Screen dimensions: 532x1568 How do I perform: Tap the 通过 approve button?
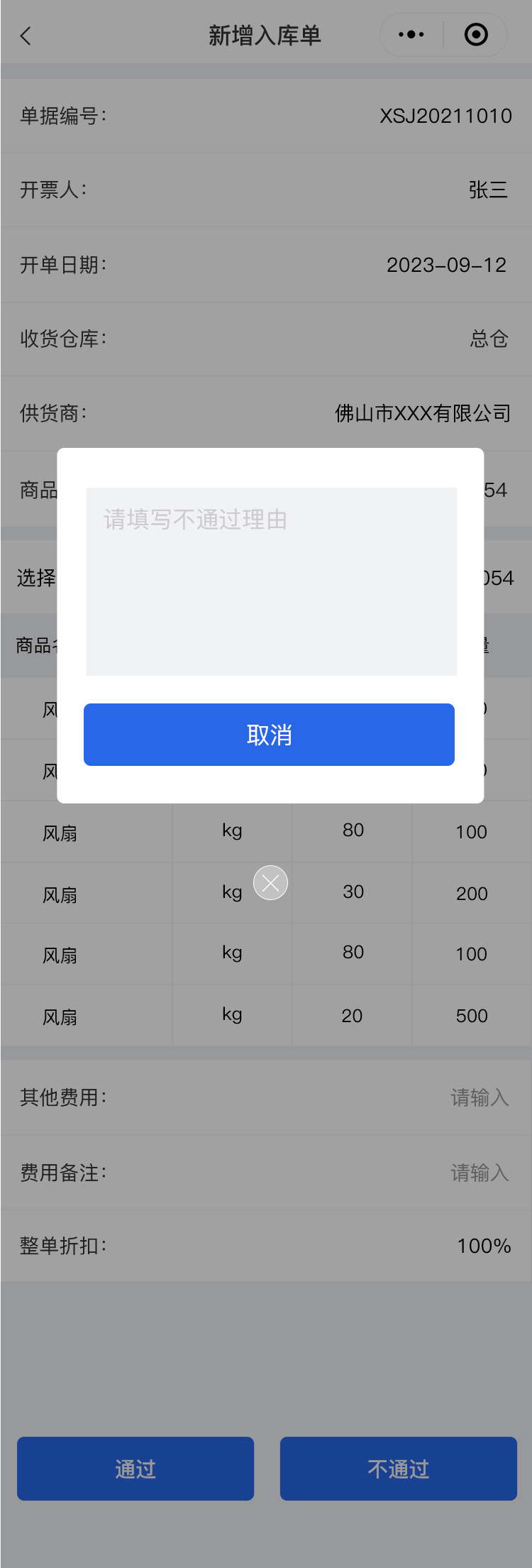(135, 1469)
